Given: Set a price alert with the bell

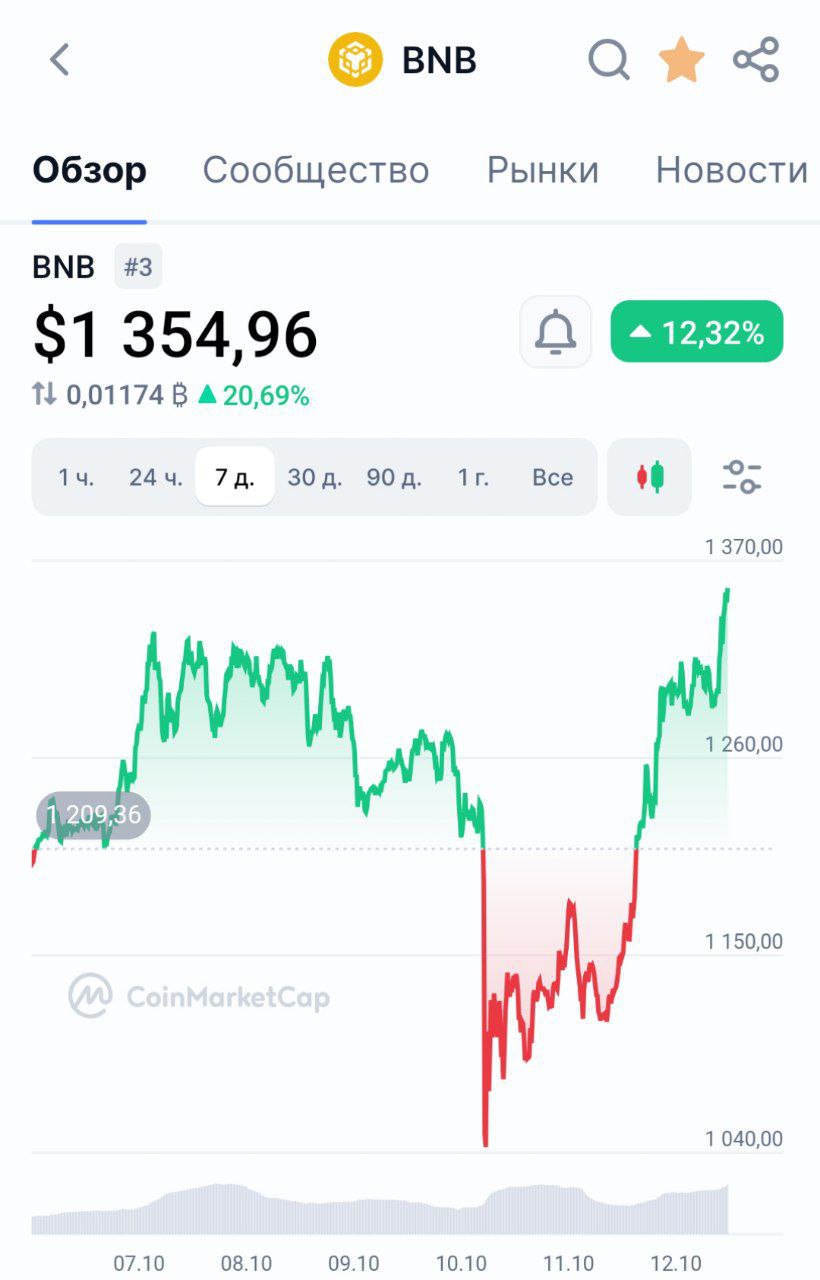Looking at the screenshot, I should (x=556, y=333).
